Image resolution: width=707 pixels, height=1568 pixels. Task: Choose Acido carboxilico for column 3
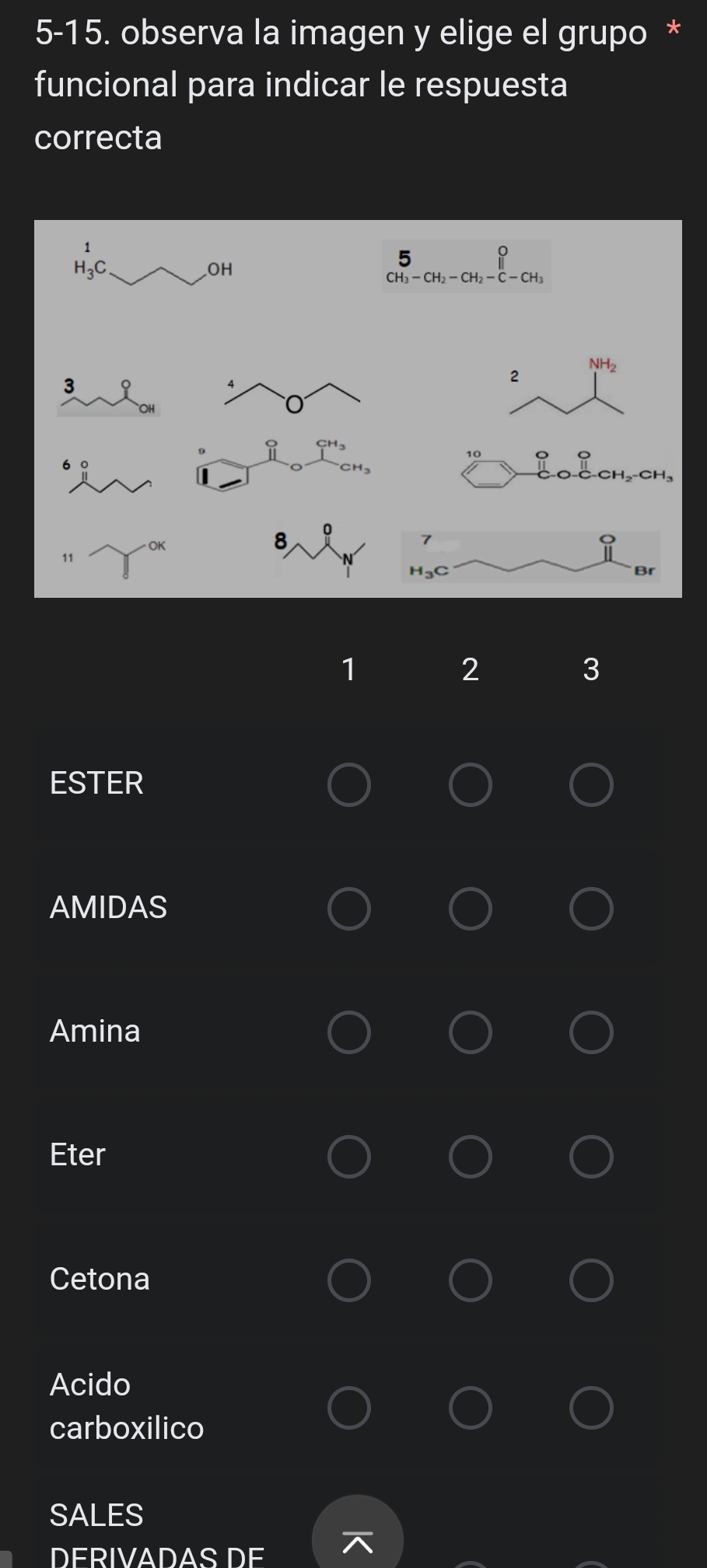(591, 1407)
